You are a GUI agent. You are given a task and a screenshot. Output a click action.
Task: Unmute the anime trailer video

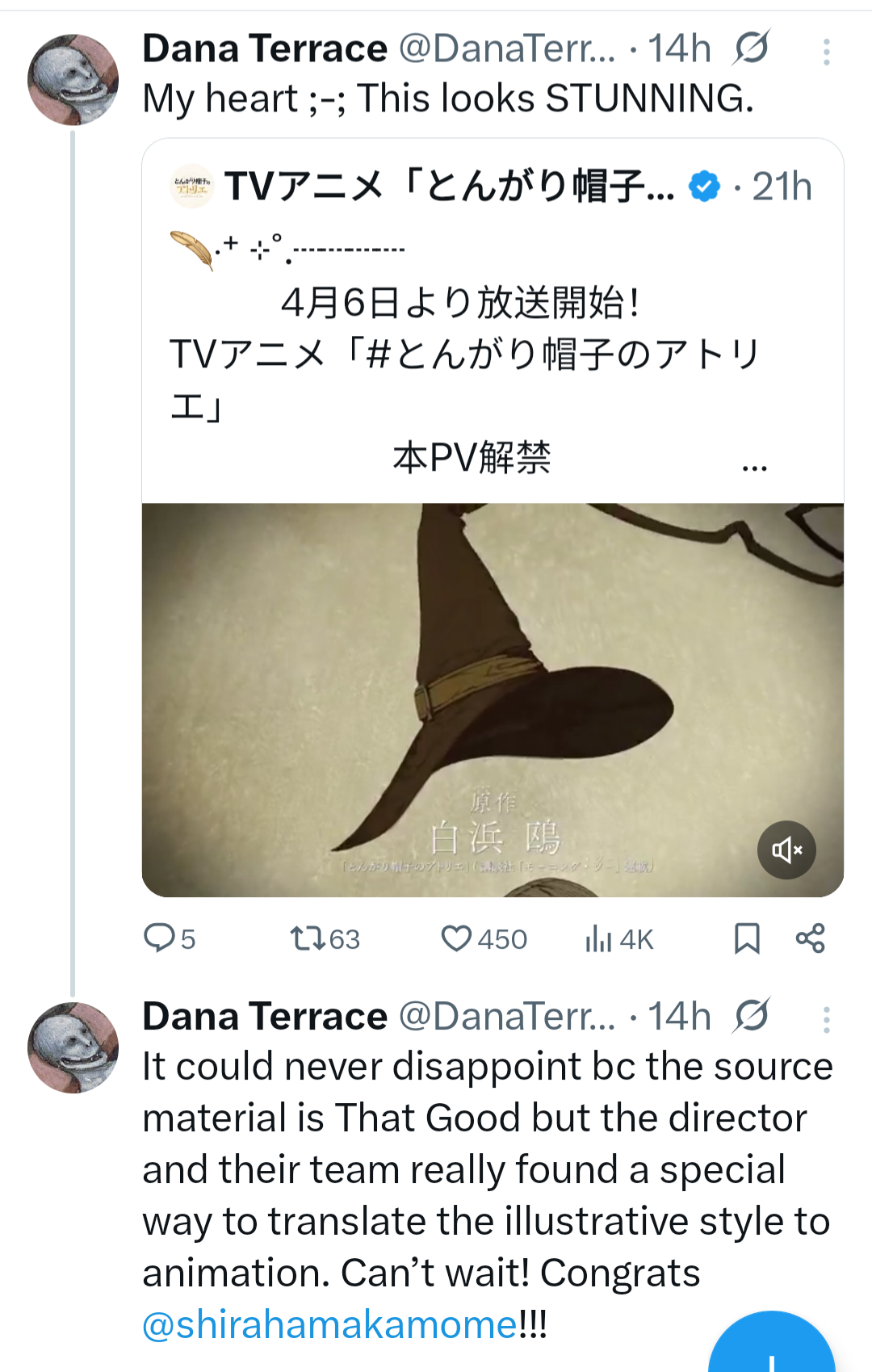[786, 850]
